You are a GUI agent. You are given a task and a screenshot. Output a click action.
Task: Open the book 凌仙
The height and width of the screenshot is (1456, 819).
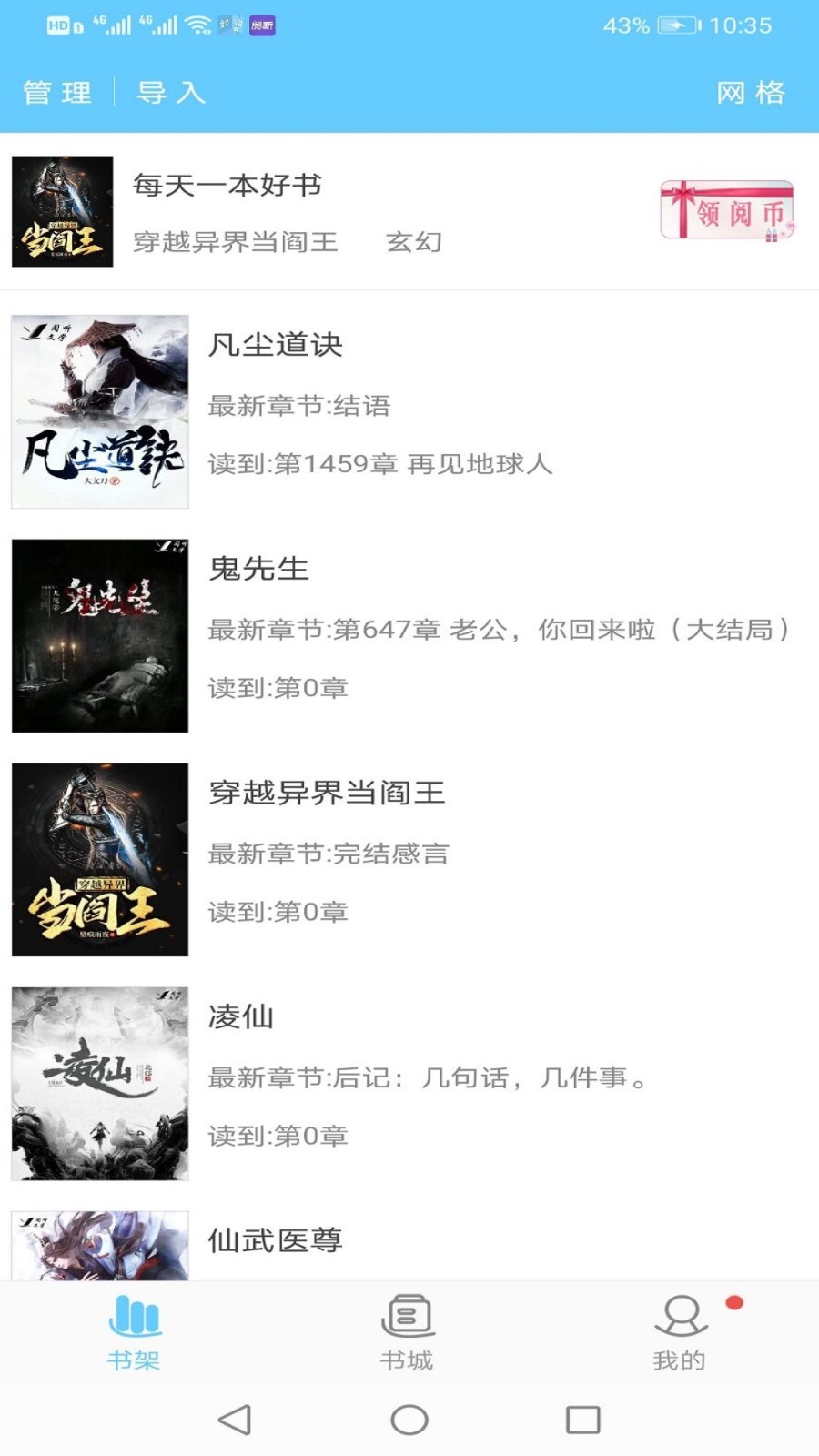(241, 1016)
